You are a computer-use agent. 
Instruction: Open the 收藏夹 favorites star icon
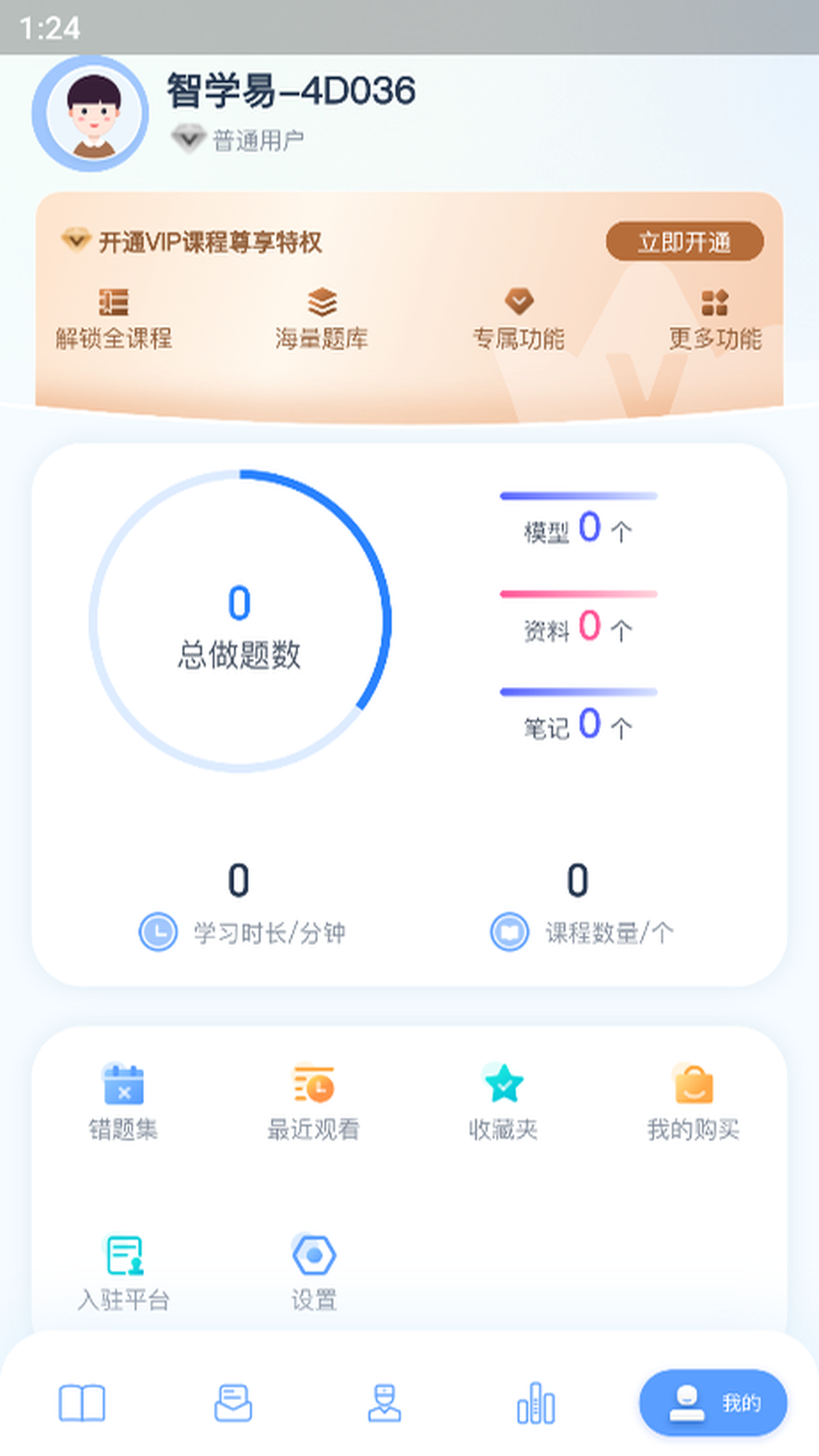pos(502,1086)
